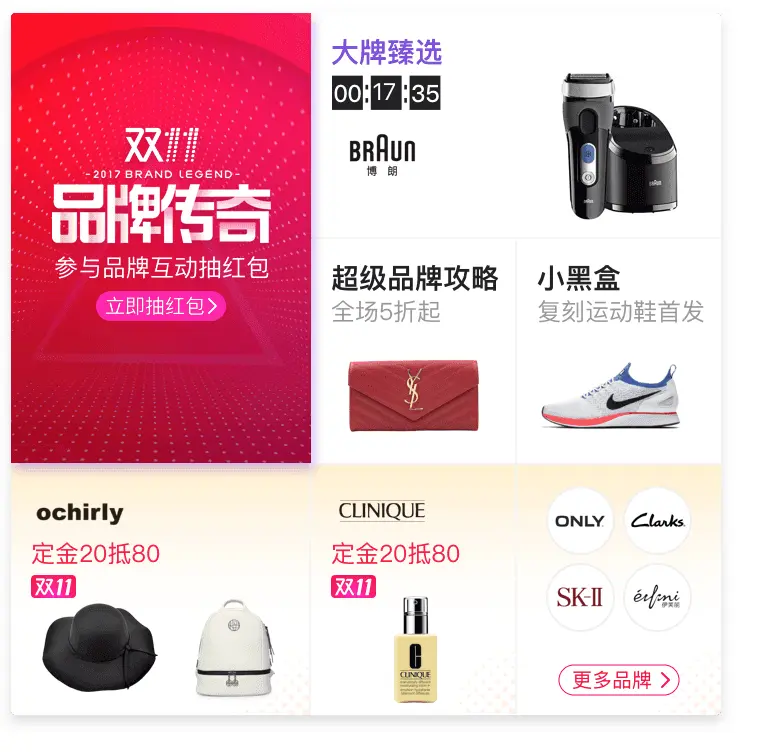Select the ONLY brand logo
This screenshot has width=758, height=752.
580,520
